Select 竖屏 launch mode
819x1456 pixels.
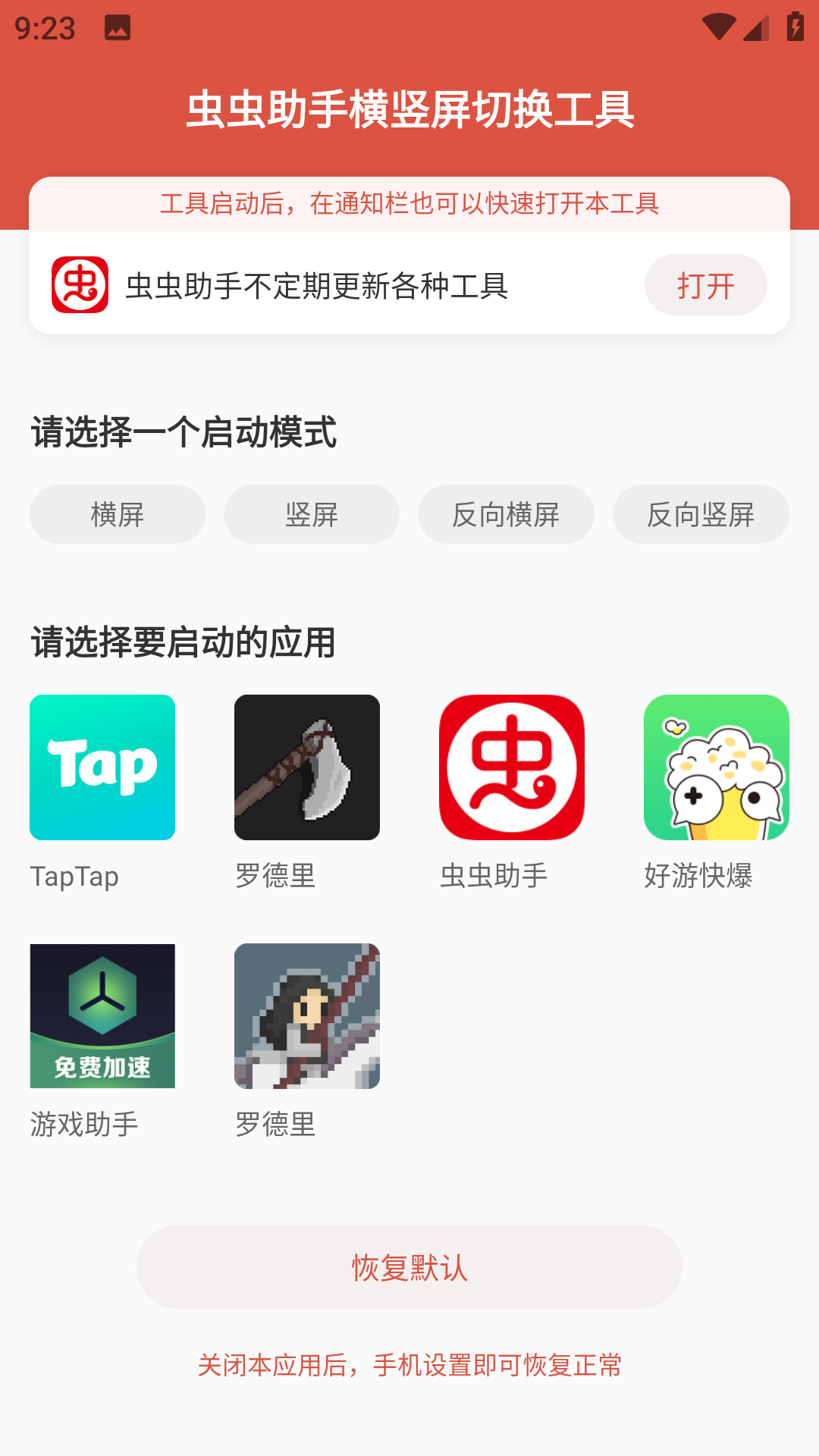click(312, 514)
